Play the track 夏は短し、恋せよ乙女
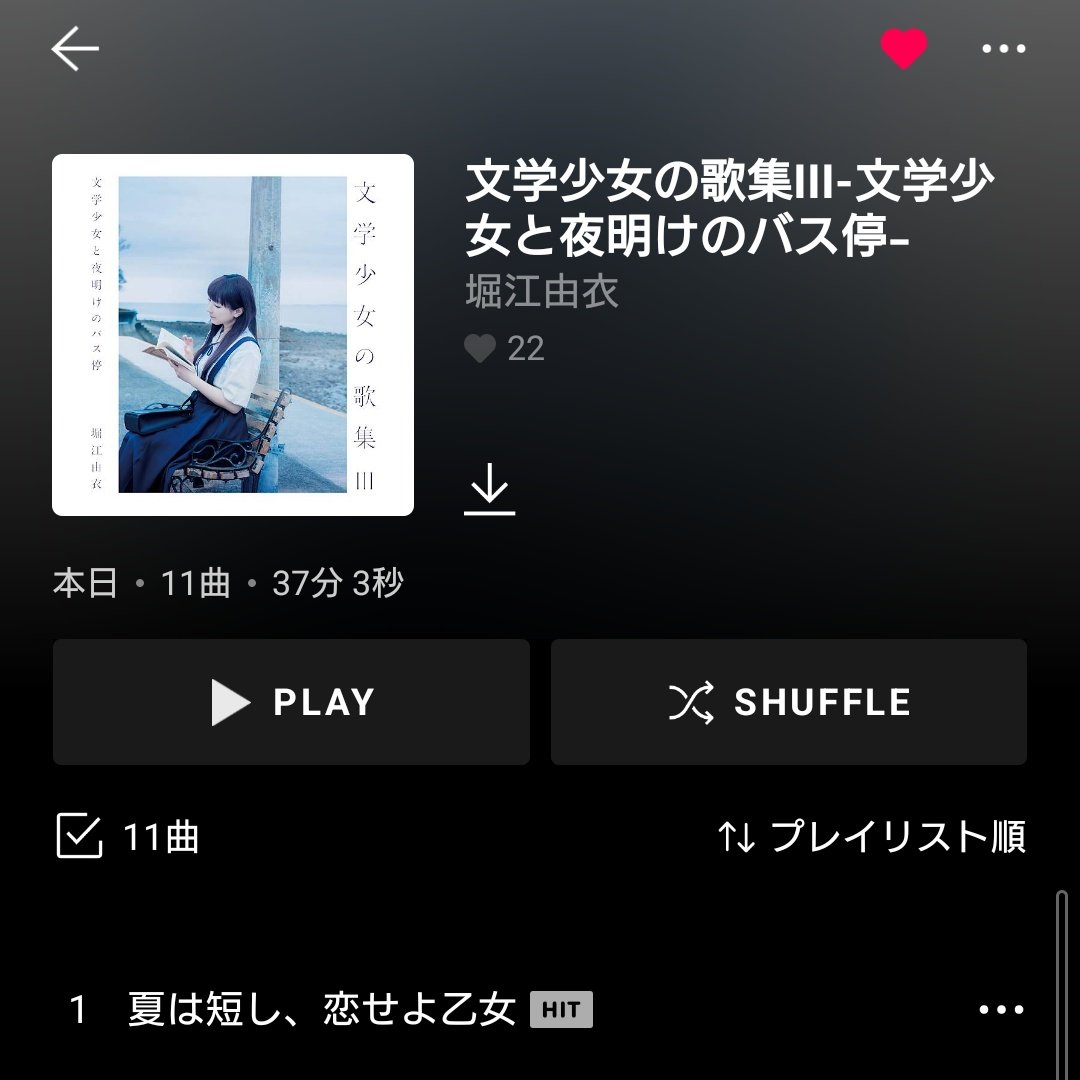The image size is (1080, 1080). click(x=320, y=1010)
